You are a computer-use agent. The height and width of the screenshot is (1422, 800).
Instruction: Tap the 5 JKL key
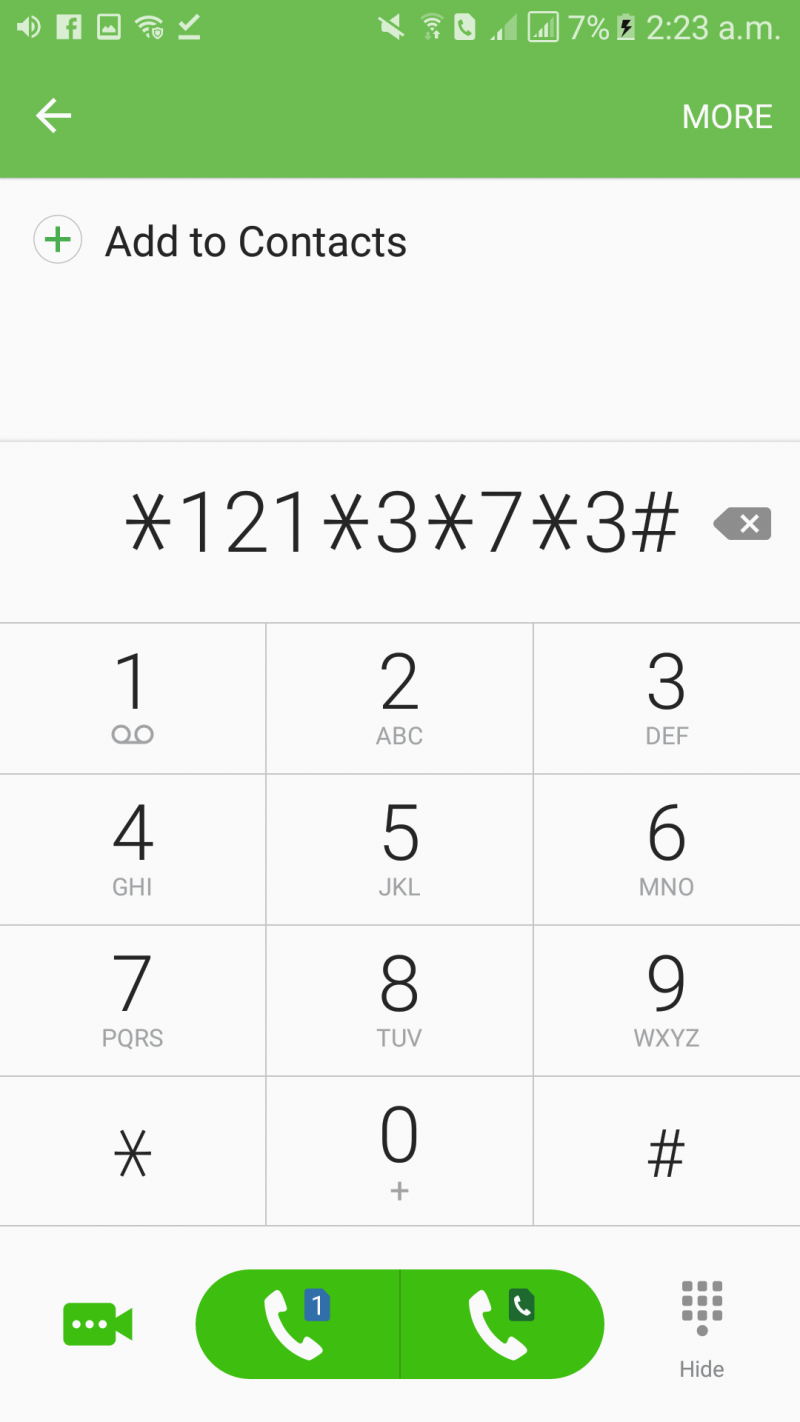coord(399,849)
